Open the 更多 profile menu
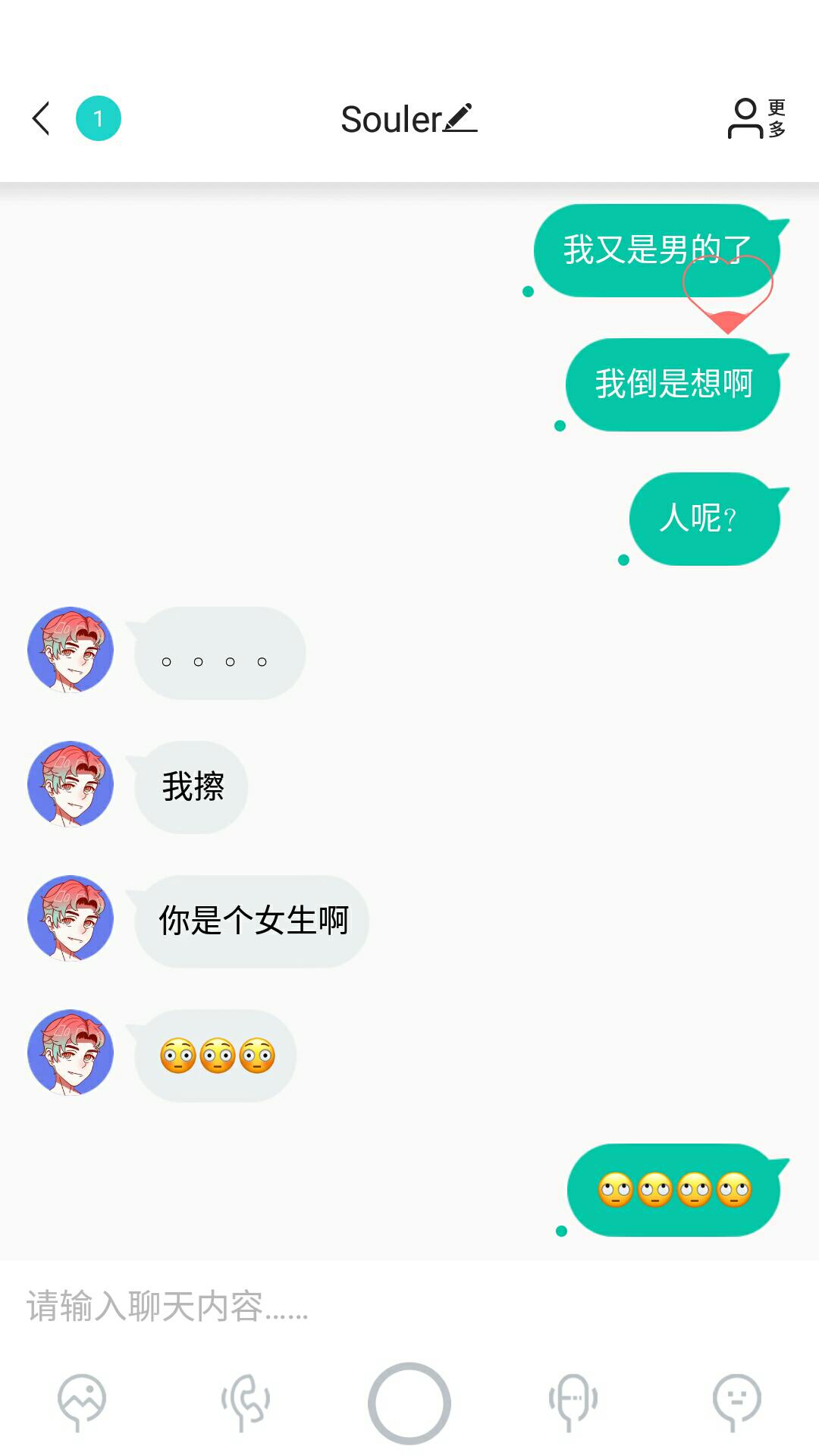 (x=757, y=119)
